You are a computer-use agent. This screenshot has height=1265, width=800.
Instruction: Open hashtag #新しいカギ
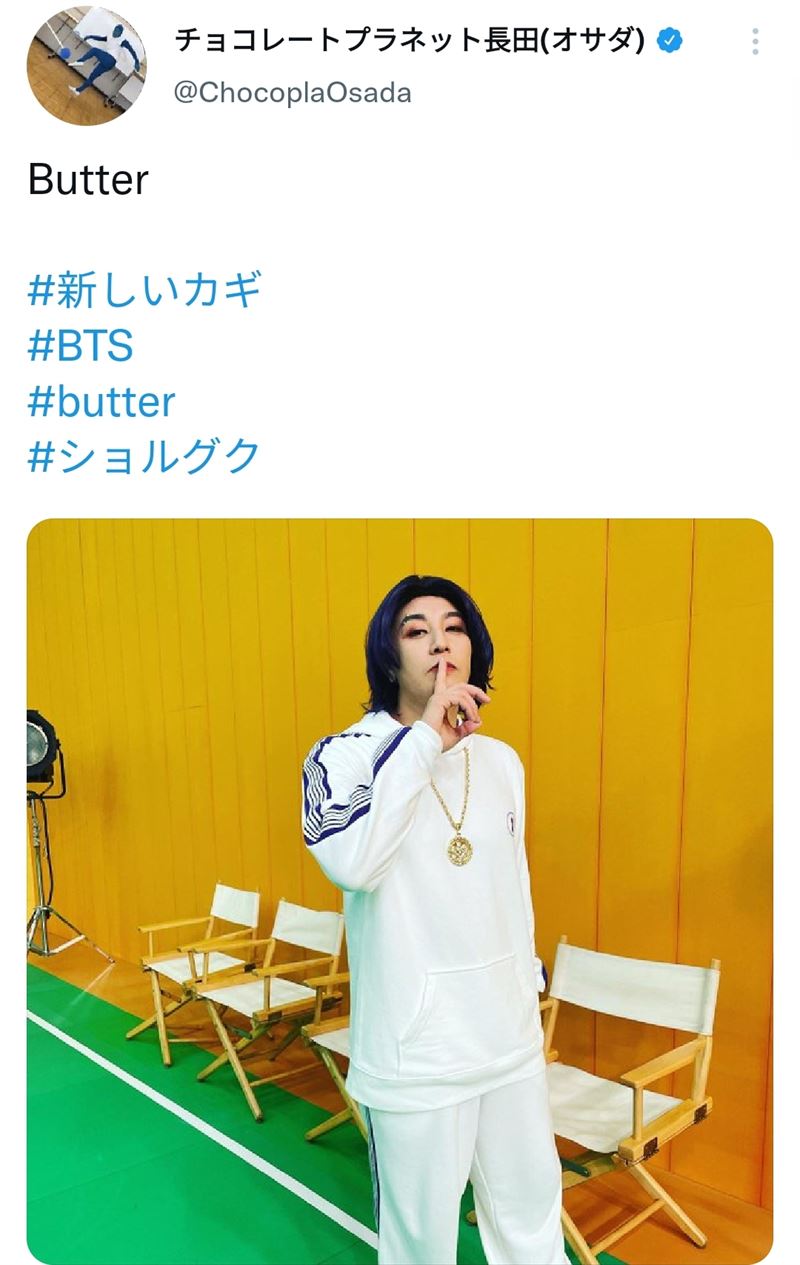coord(145,290)
